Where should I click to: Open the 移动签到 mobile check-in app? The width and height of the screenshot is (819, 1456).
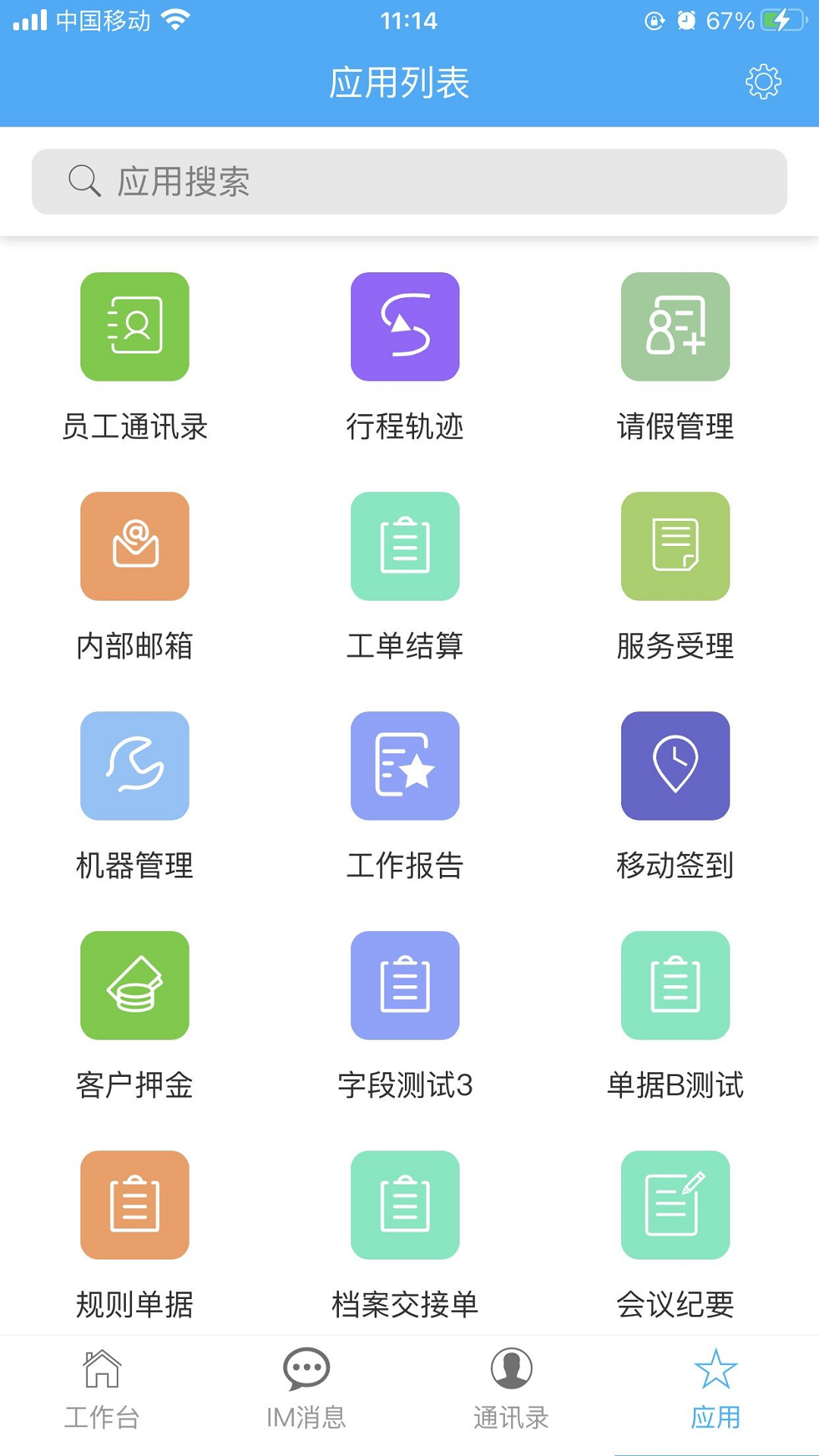pos(676,767)
